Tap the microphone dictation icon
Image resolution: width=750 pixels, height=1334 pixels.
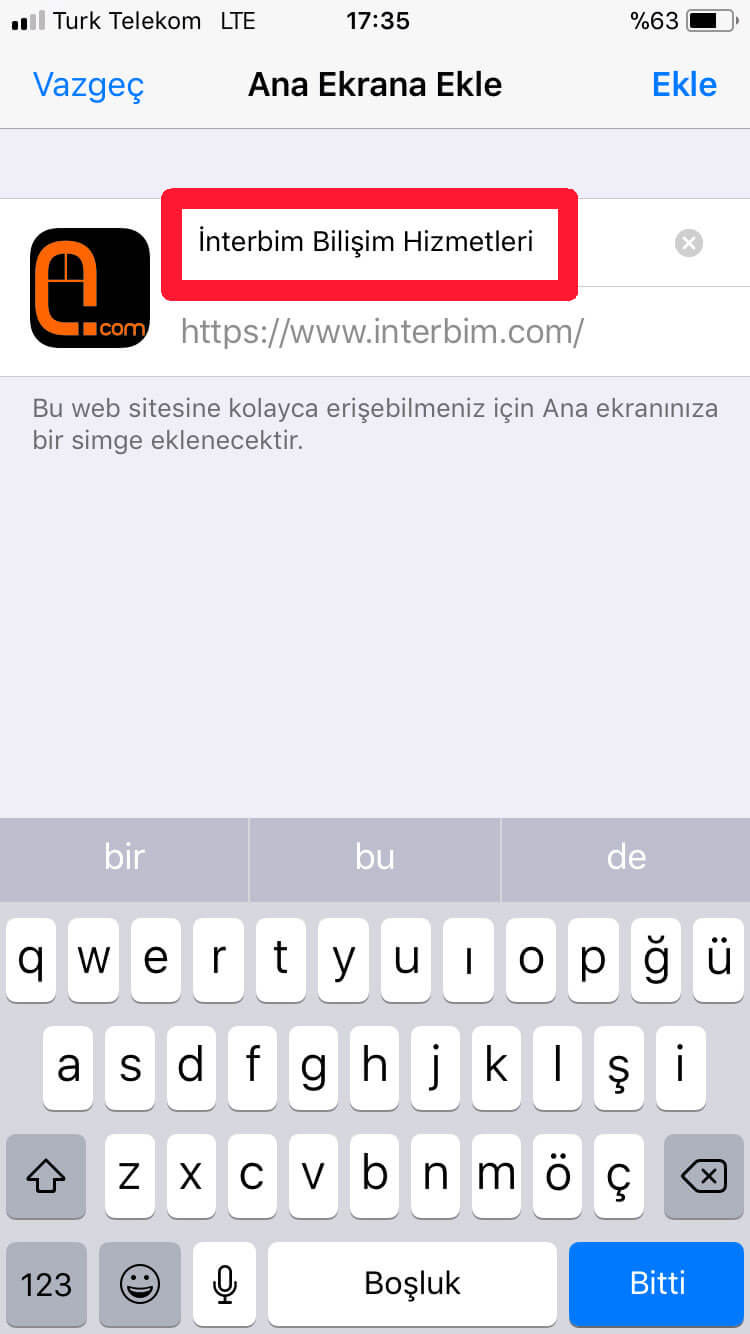[224, 1283]
